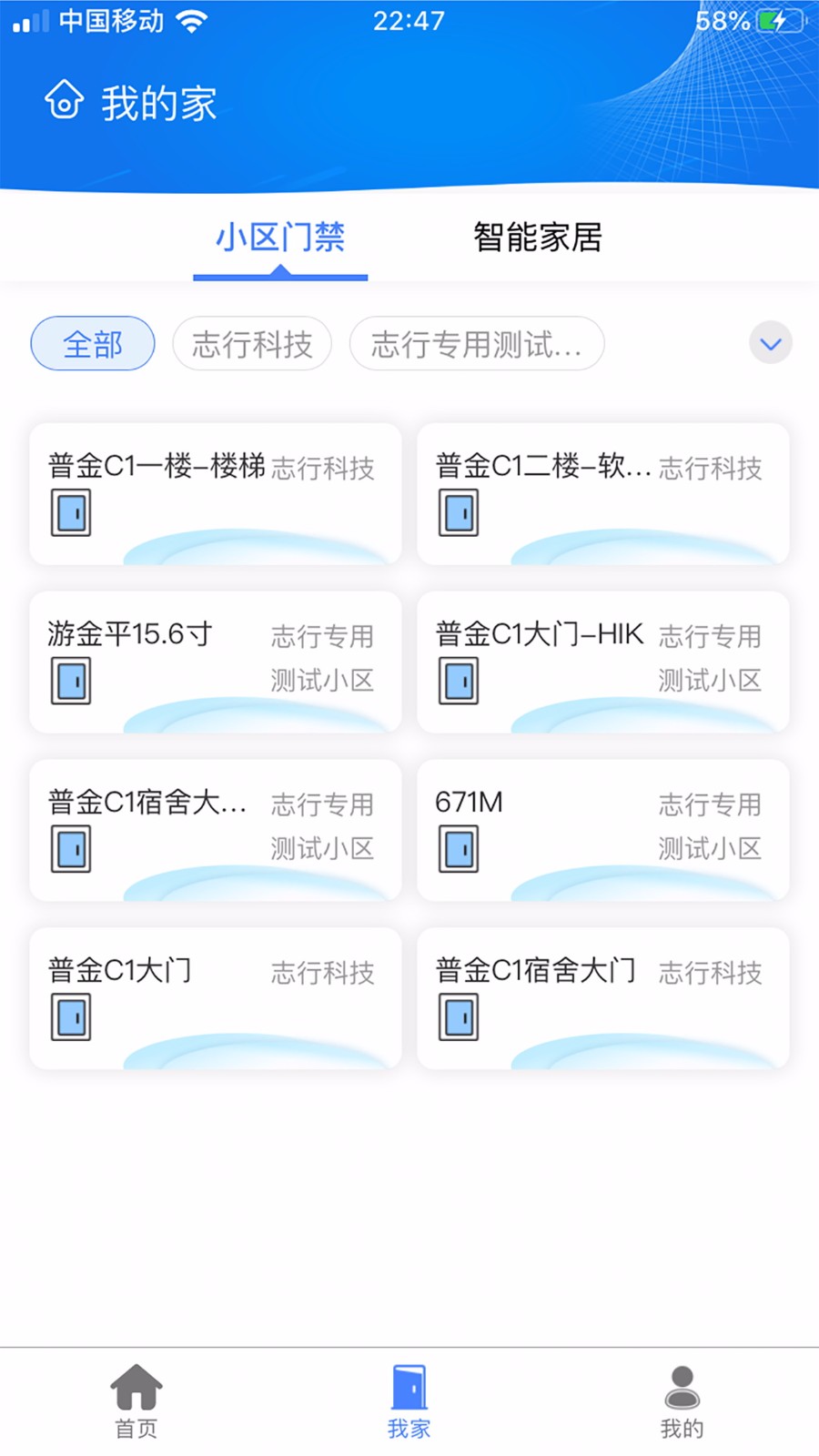Image resolution: width=819 pixels, height=1456 pixels.
Task: Tap the door icon on 普金C1二楼-软 card
Action: pos(460,512)
